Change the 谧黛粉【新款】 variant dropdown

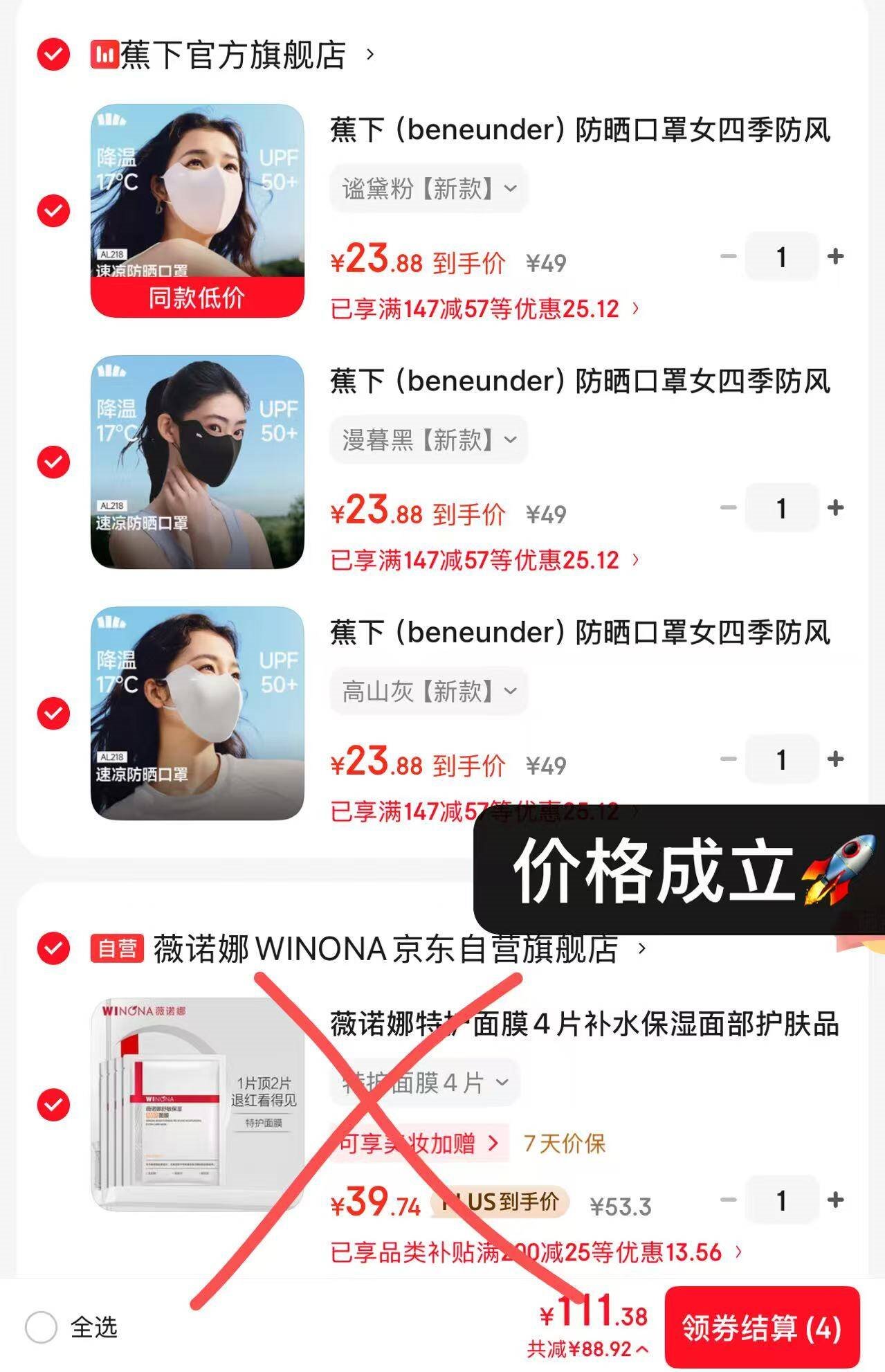428,188
